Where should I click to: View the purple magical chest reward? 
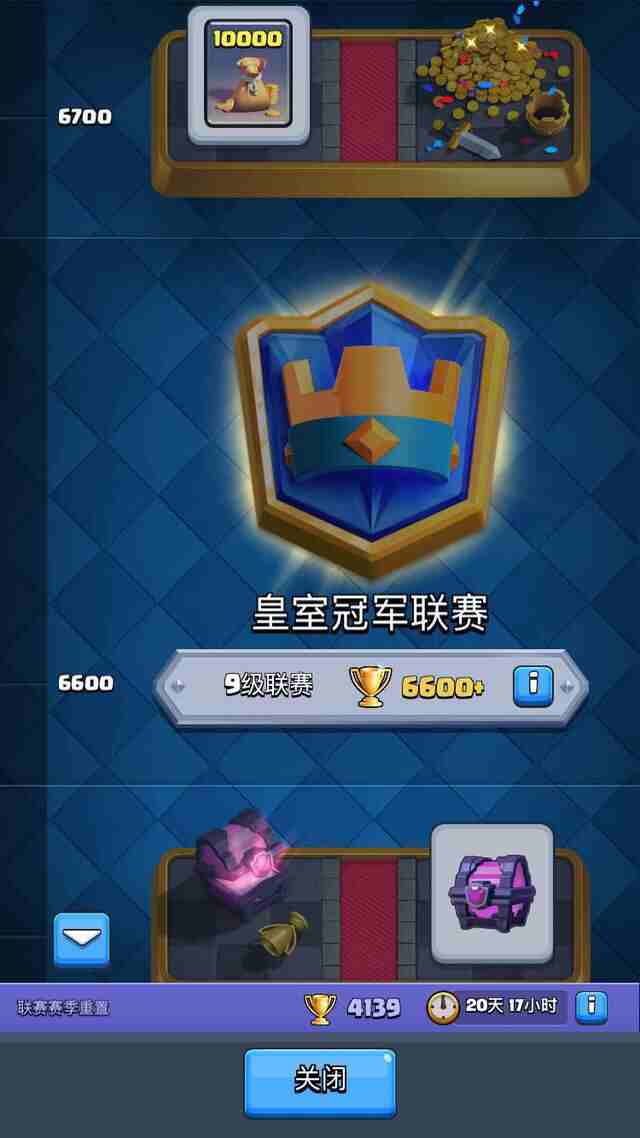coord(492,893)
